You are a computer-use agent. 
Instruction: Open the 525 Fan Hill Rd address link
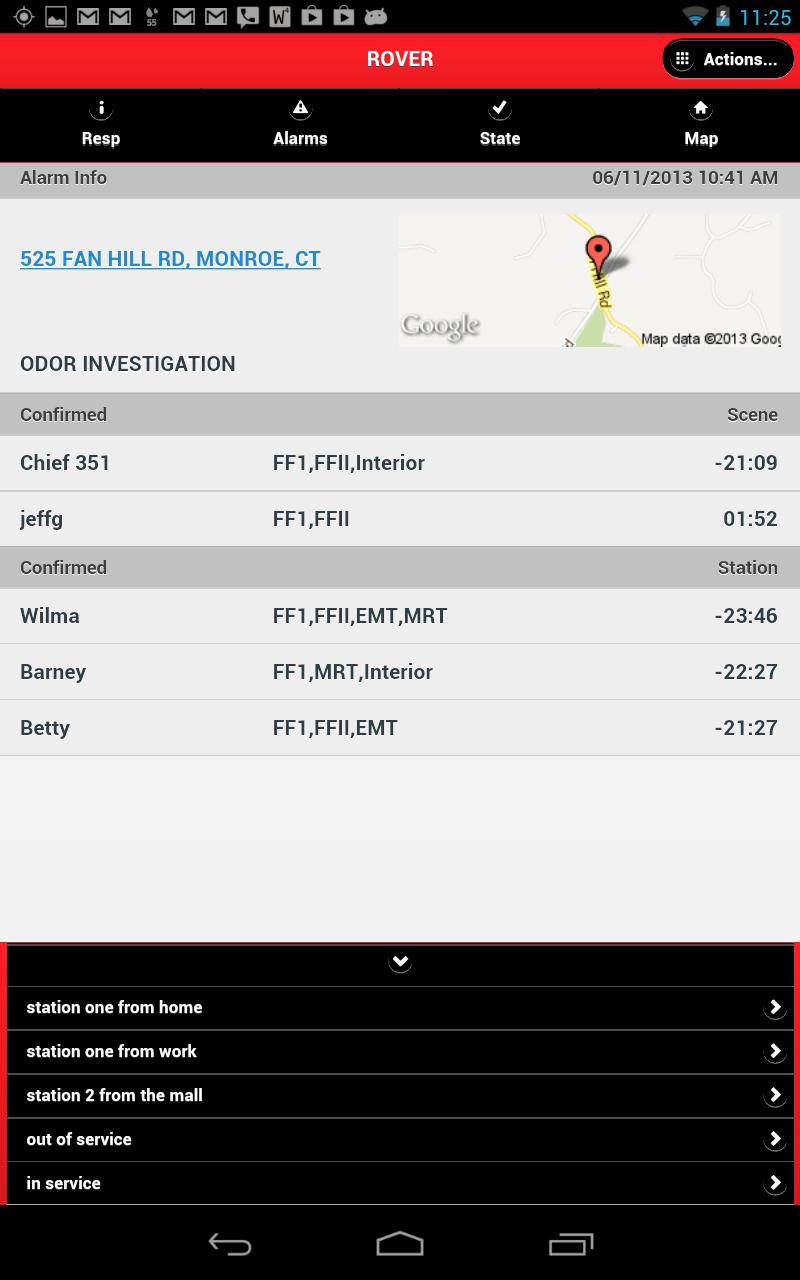point(170,259)
